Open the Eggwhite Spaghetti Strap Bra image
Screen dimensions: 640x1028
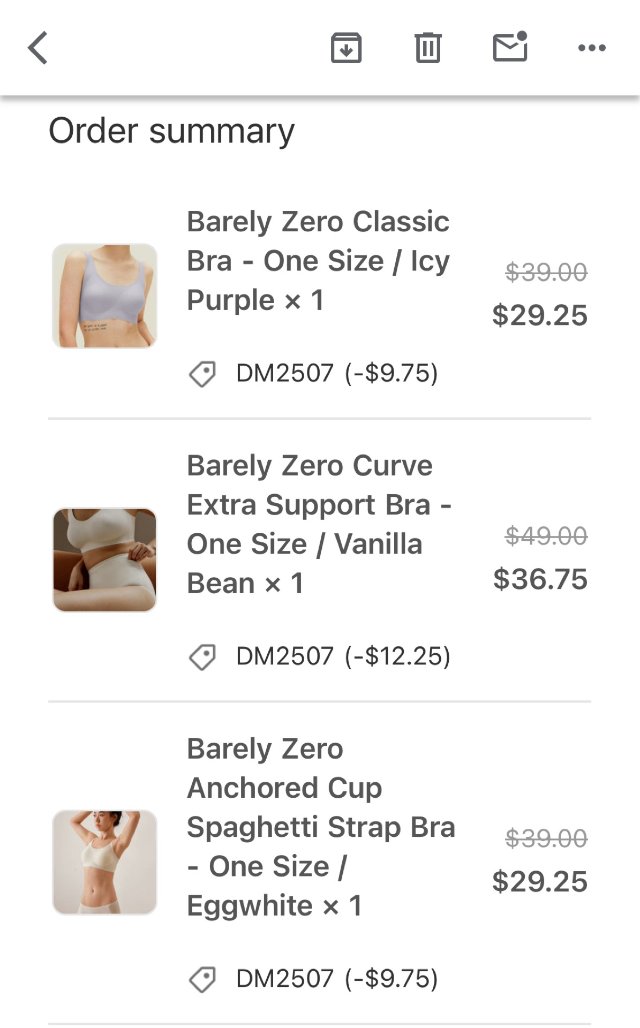click(105, 862)
